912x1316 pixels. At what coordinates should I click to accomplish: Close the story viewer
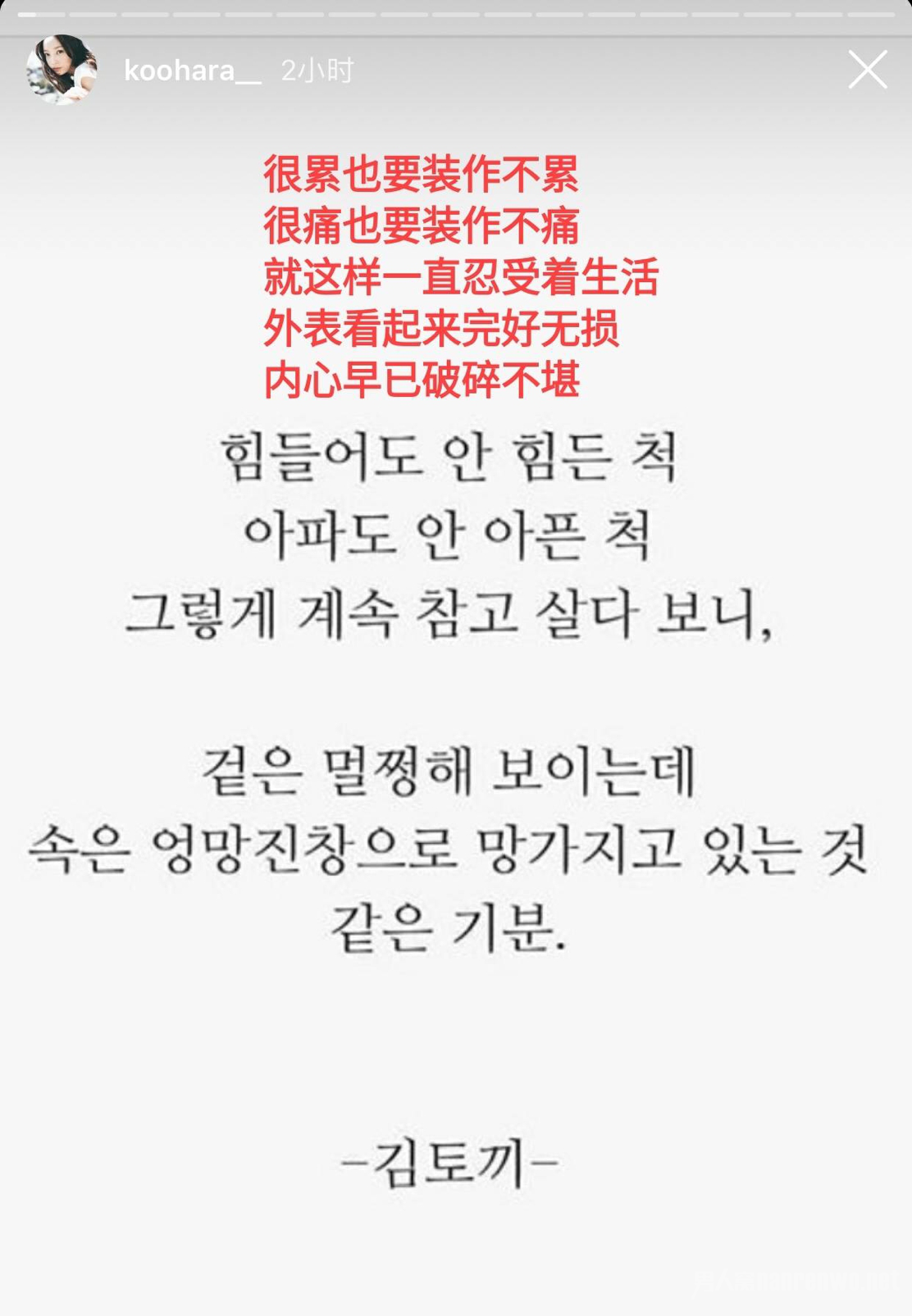coord(868,70)
